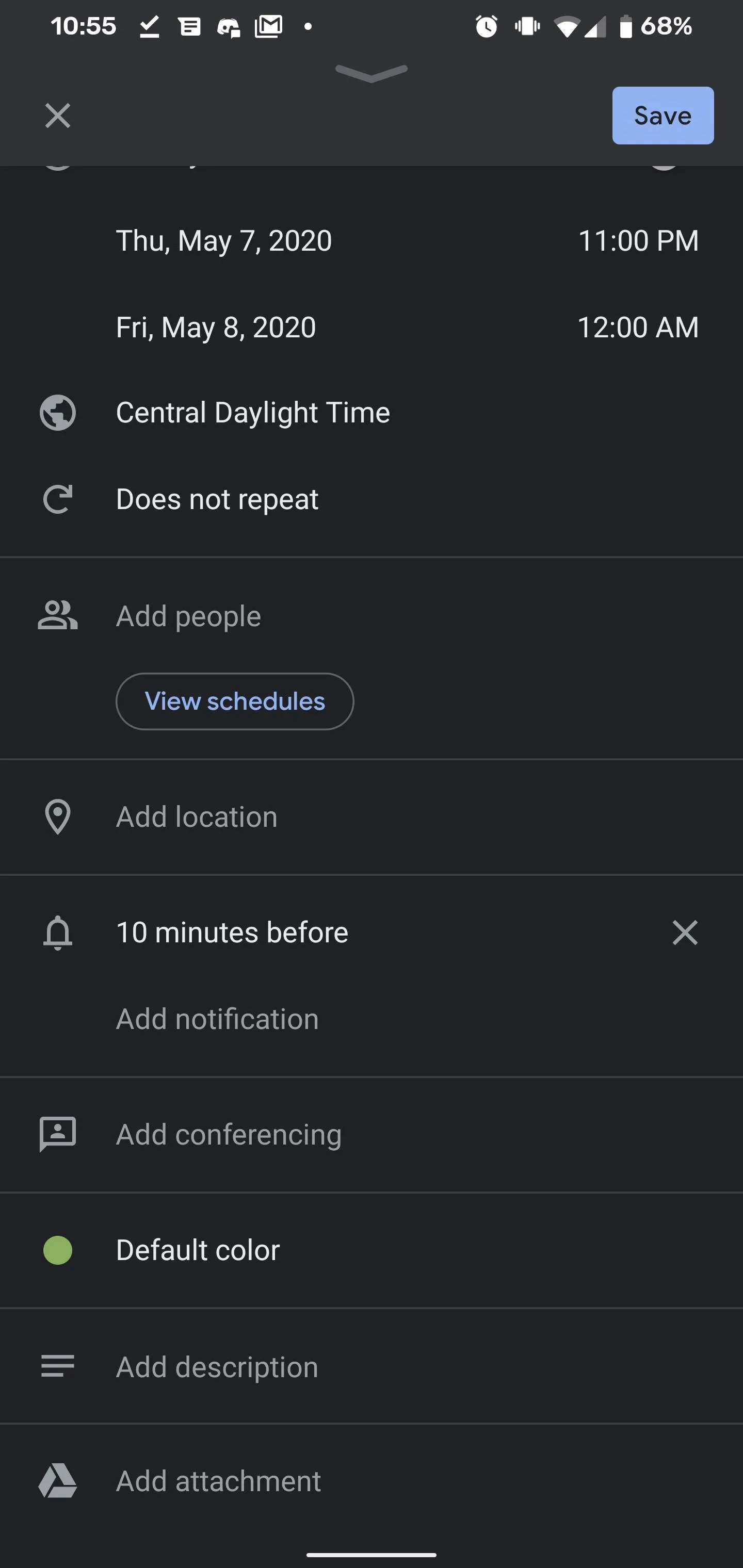Add a location
743x1568 pixels.
pyautogui.click(x=372, y=817)
